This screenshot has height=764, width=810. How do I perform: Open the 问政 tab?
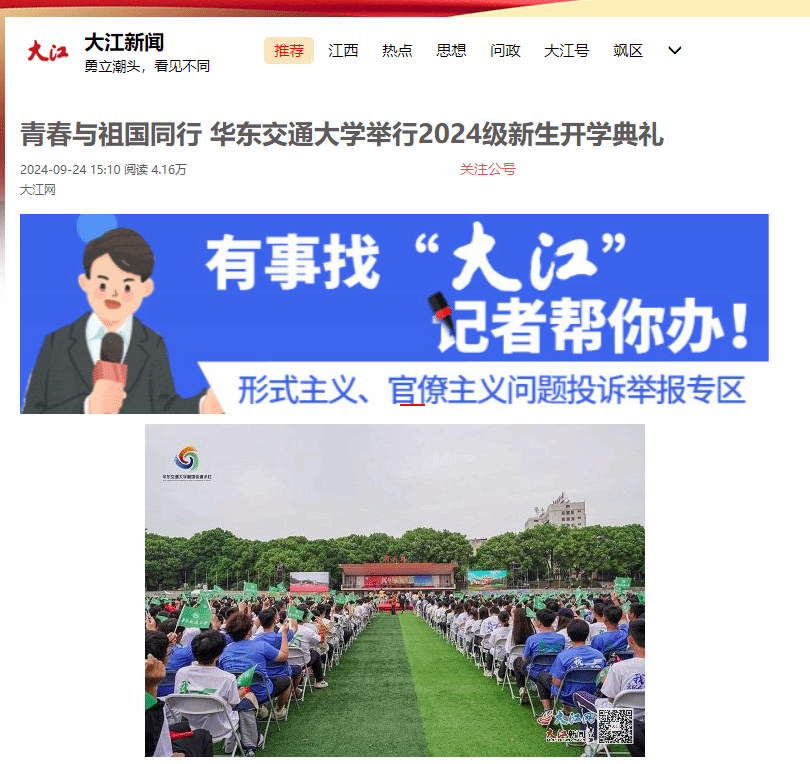pos(505,51)
